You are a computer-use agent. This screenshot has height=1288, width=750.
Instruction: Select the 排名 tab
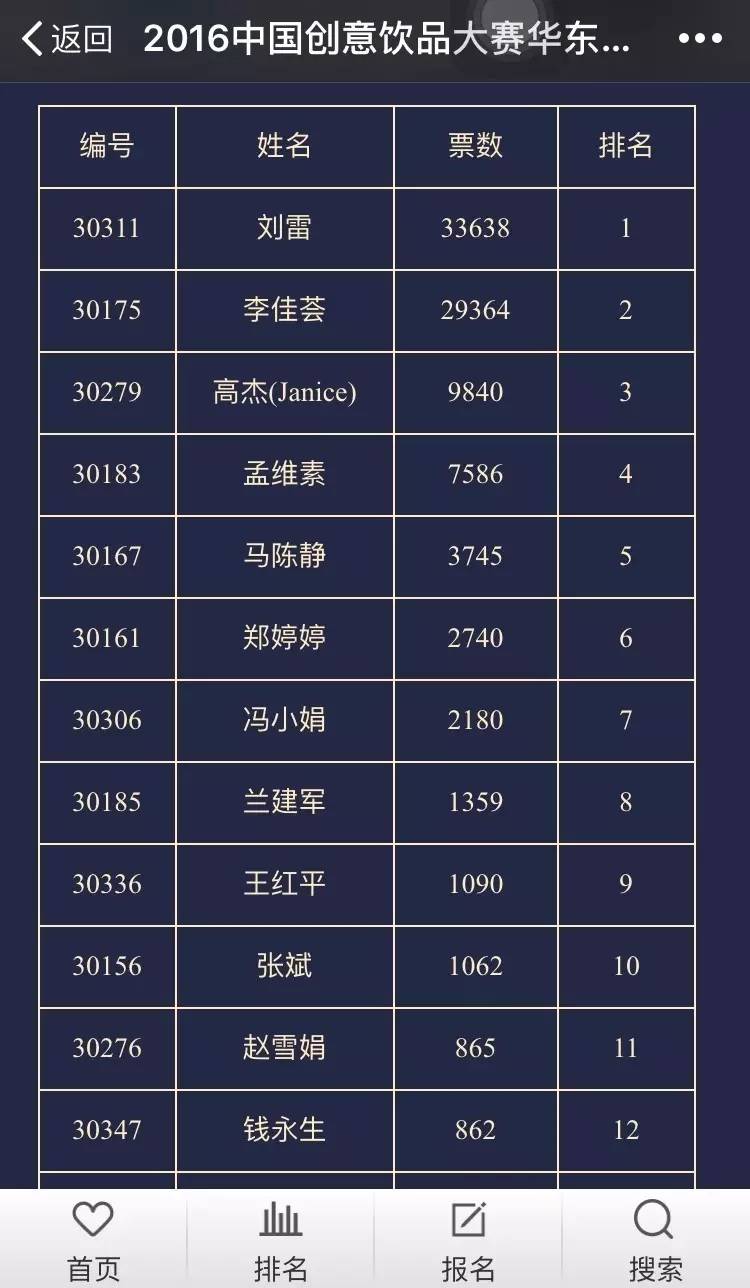tap(281, 1241)
